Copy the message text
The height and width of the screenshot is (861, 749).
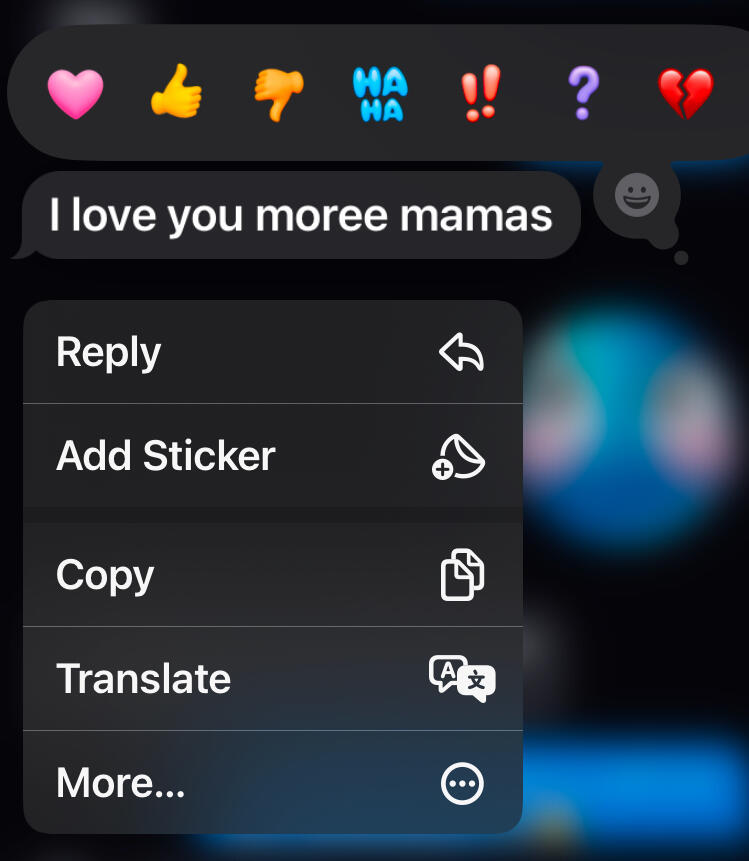(x=272, y=575)
